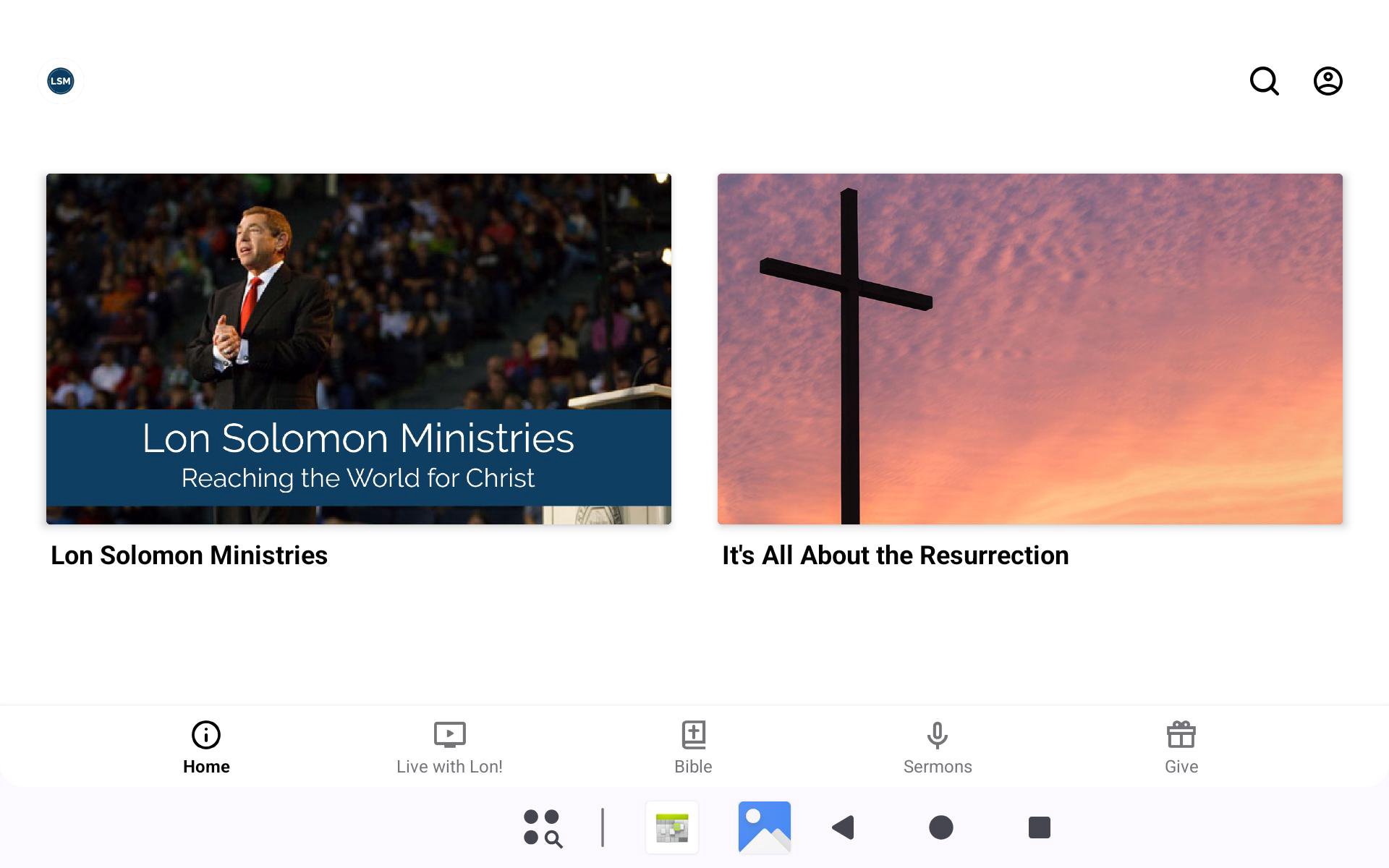Image resolution: width=1389 pixels, height=868 pixels.
Task: Select the Home tab
Action: 206,747
